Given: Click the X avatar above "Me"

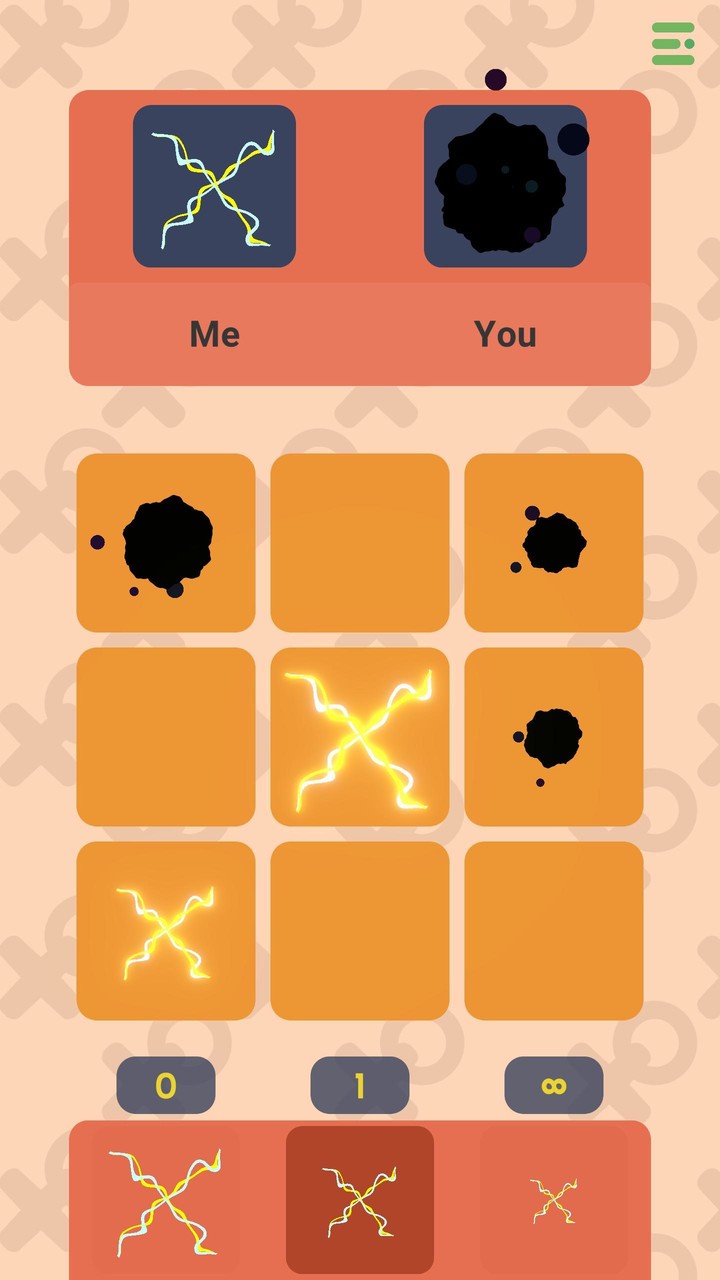Looking at the screenshot, I should (x=214, y=186).
